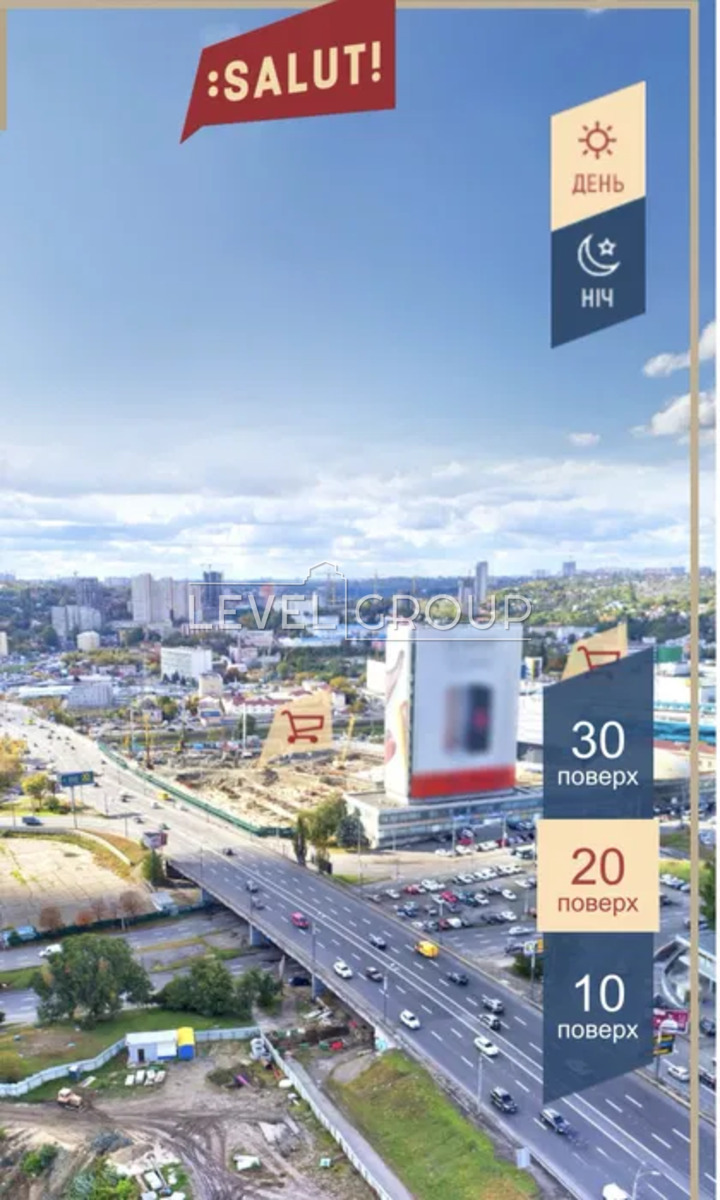720x1200 pixels.
Task: Tap the shopping cart marker over the construction site
Action: click(x=298, y=728)
